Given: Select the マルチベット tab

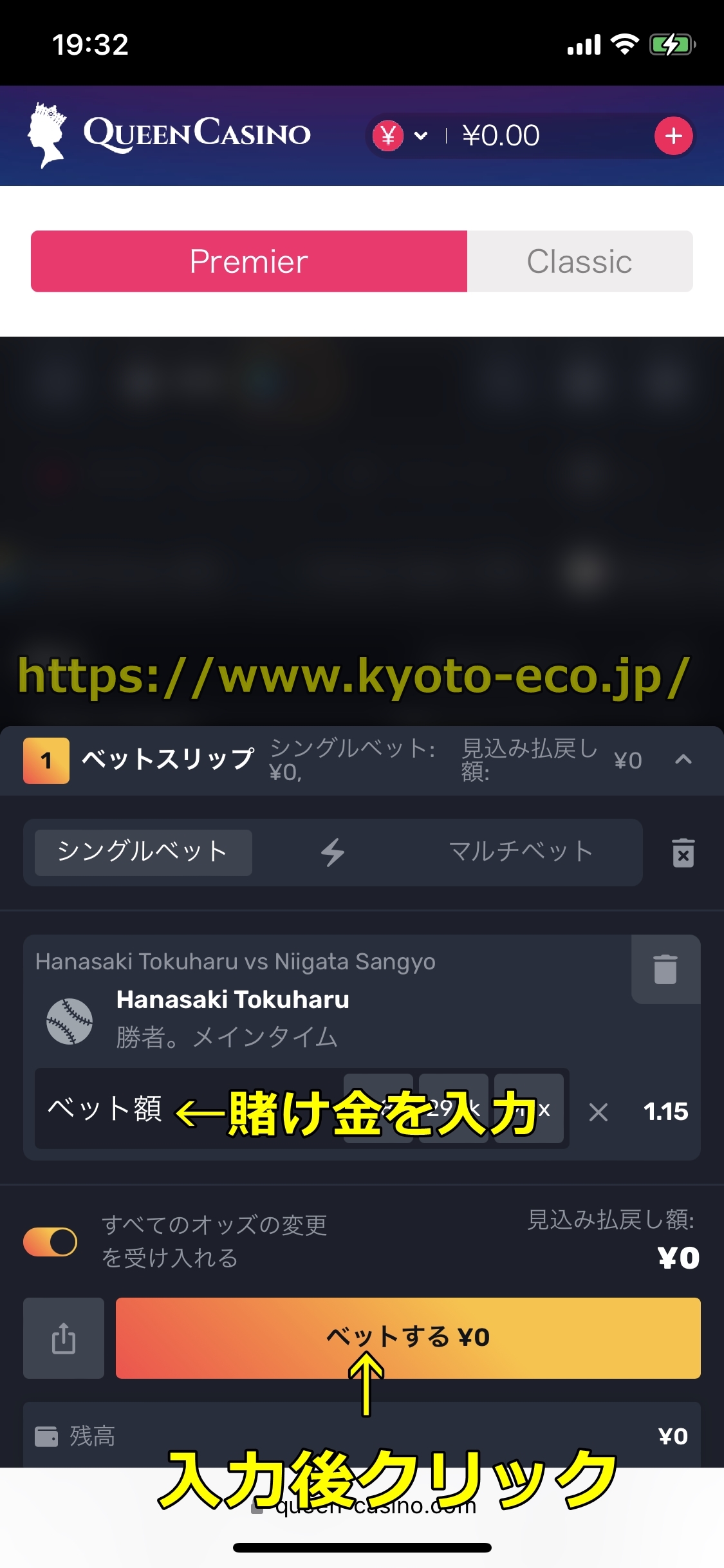Looking at the screenshot, I should 520,852.
